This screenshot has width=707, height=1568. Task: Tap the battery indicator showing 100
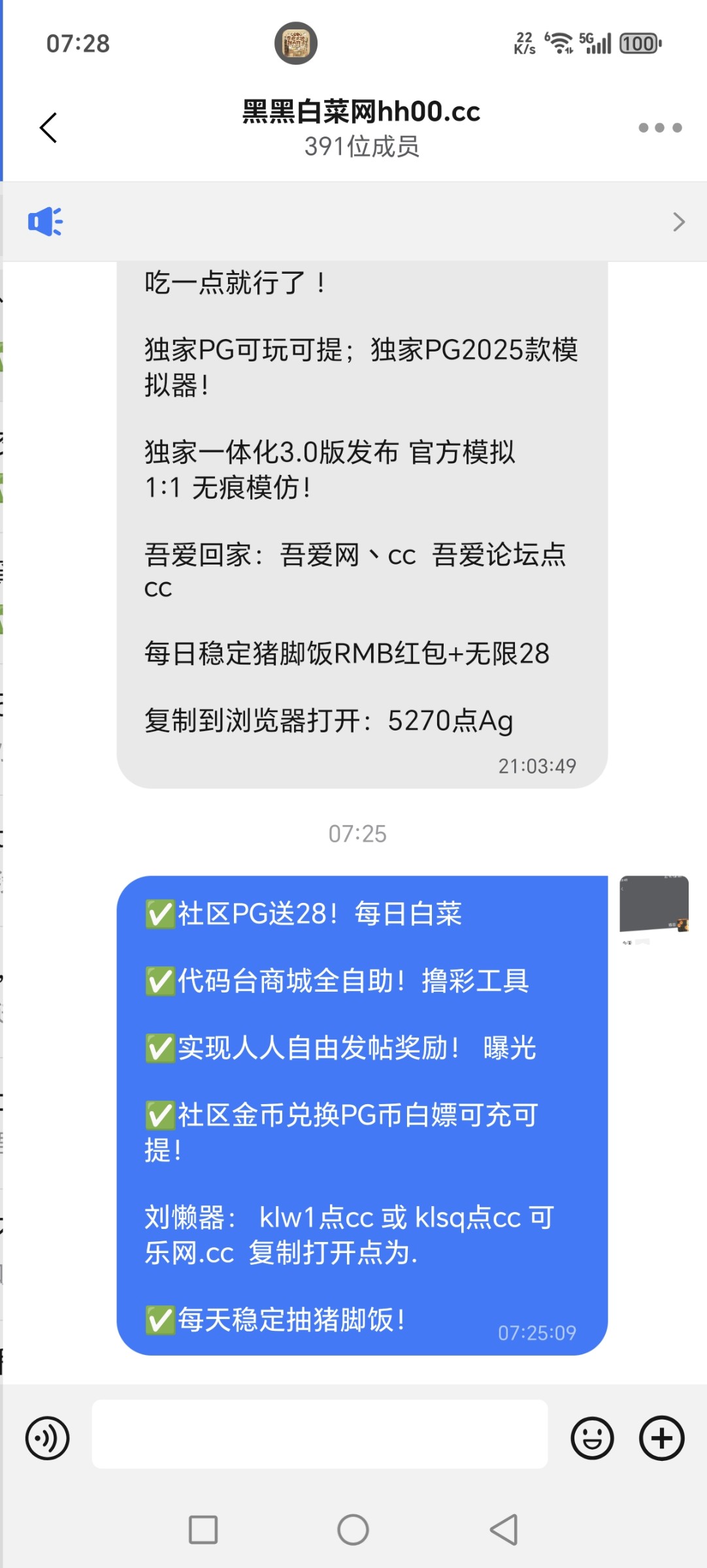(x=638, y=43)
